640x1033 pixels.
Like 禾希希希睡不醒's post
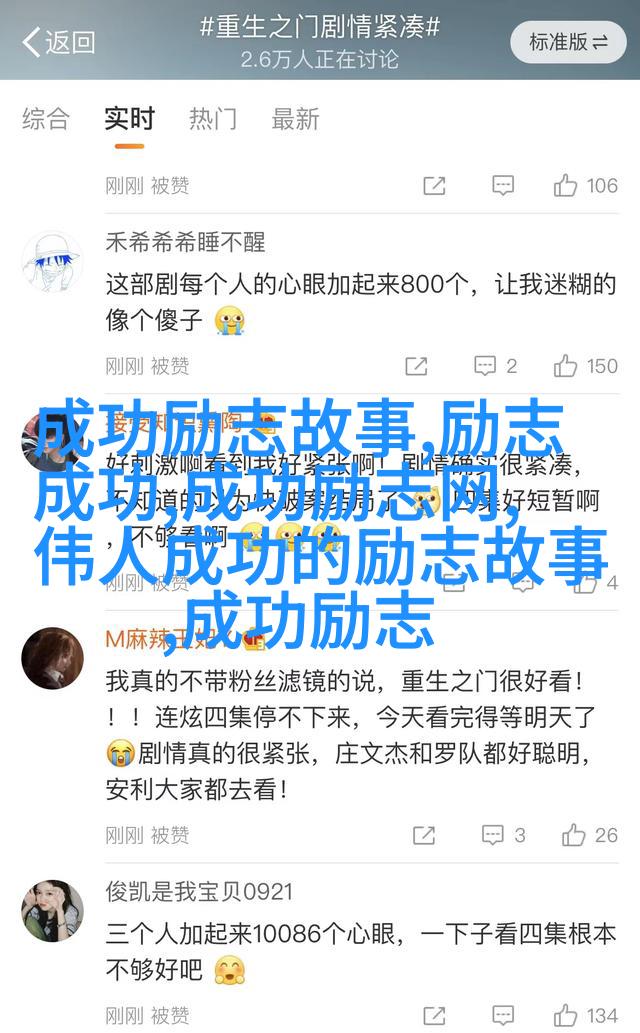586,366
